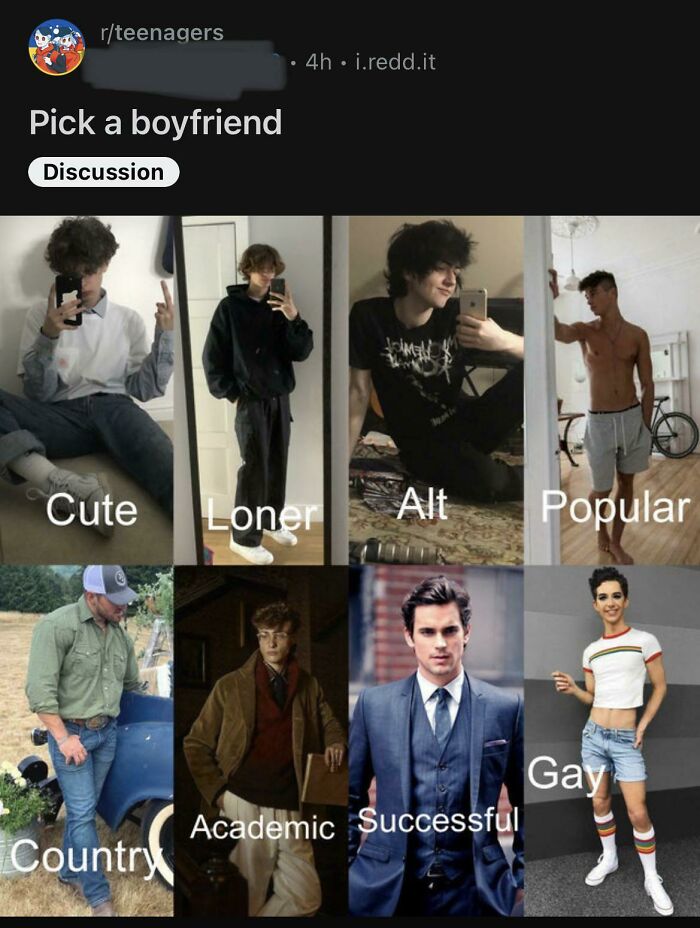Screen dimensions: 700x928
Task: Open the r/teenagers community link
Action: point(161,32)
